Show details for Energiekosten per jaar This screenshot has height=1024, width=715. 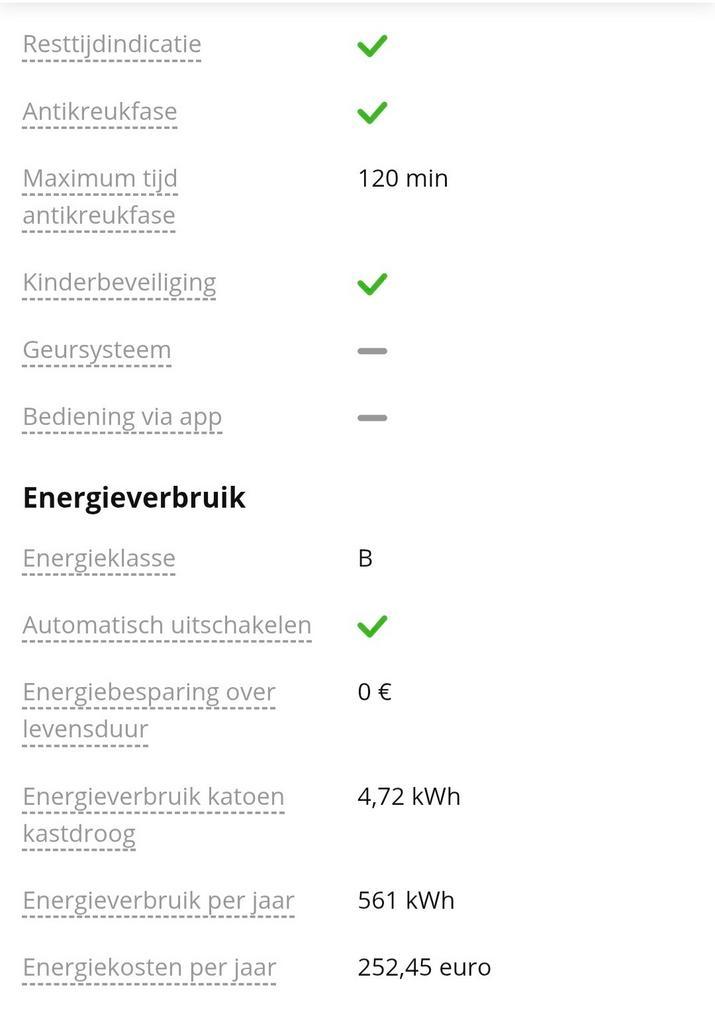[x=149, y=968]
